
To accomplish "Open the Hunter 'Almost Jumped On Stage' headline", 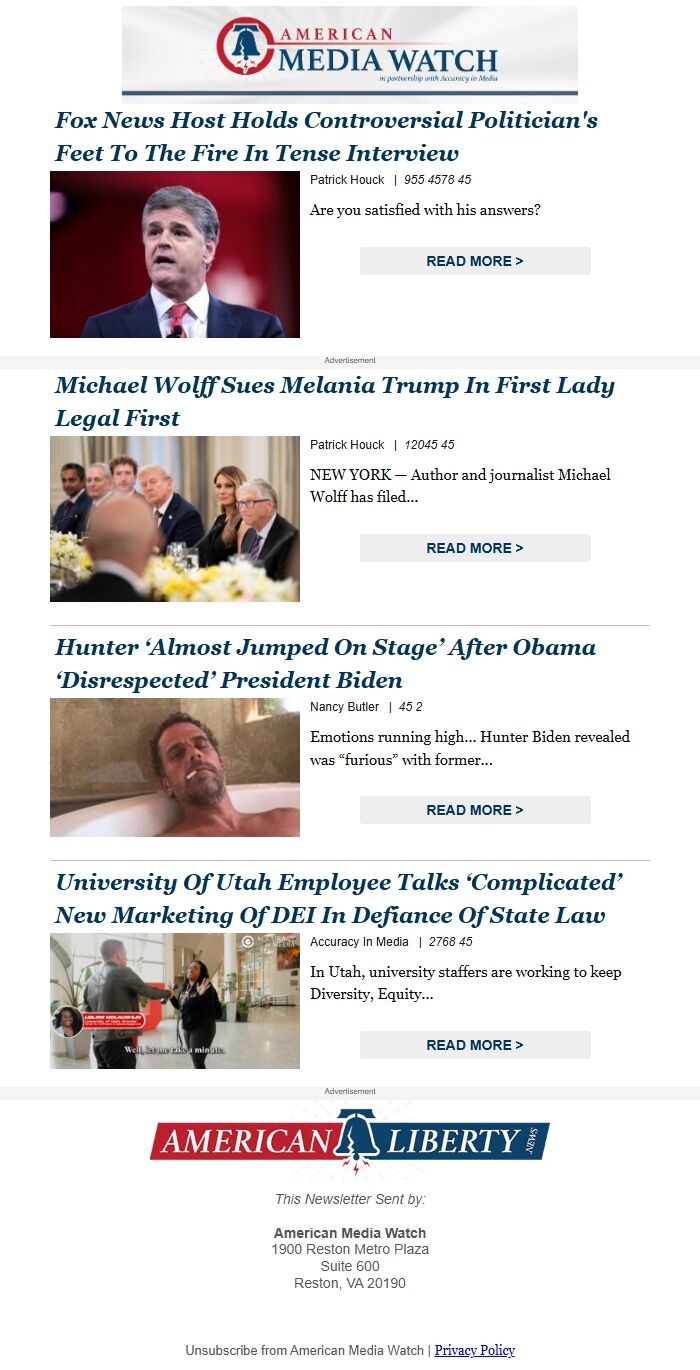I will 325,663.
